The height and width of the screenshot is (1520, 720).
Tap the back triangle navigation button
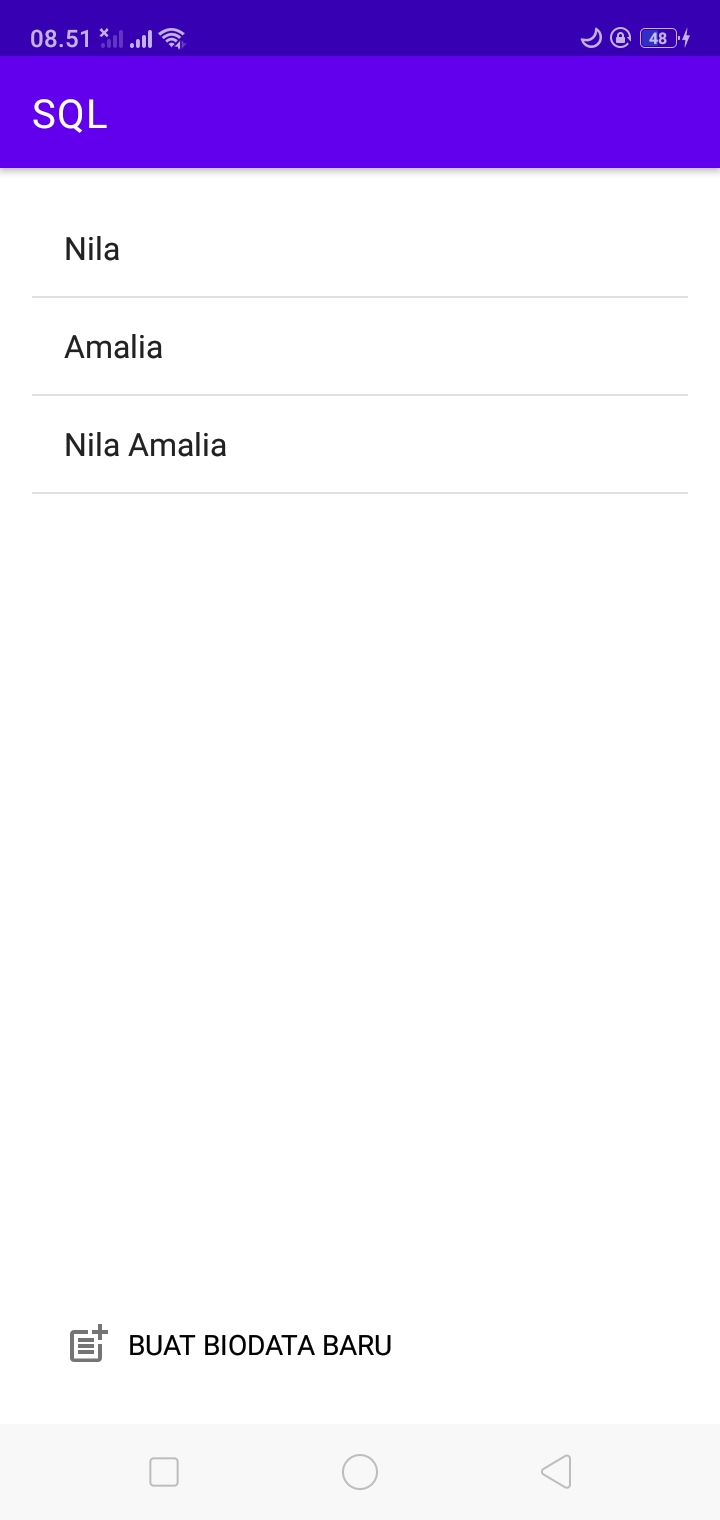556,1471
